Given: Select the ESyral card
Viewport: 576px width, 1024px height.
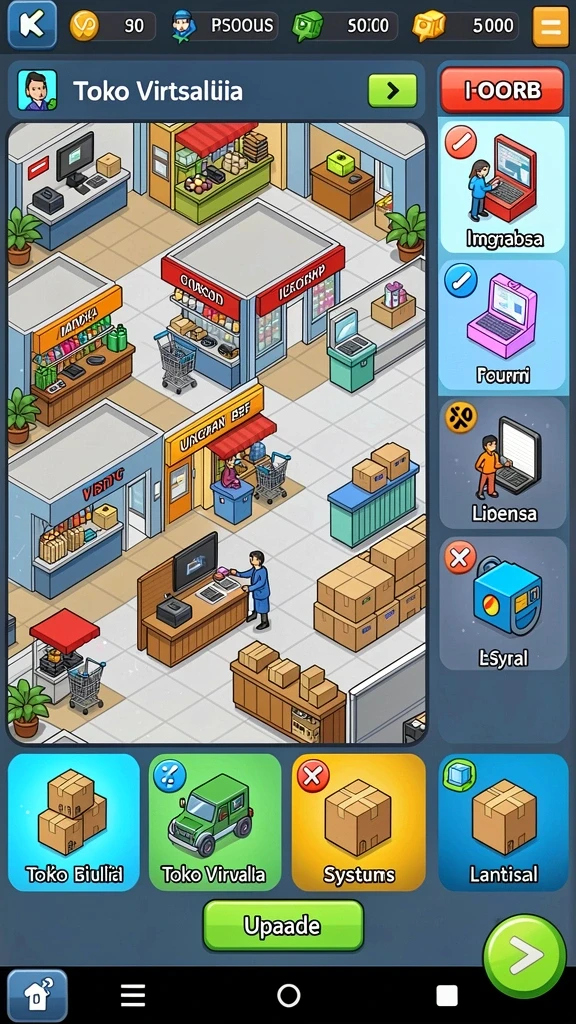Looking at the screenshot, I should [x=502, y=603].
